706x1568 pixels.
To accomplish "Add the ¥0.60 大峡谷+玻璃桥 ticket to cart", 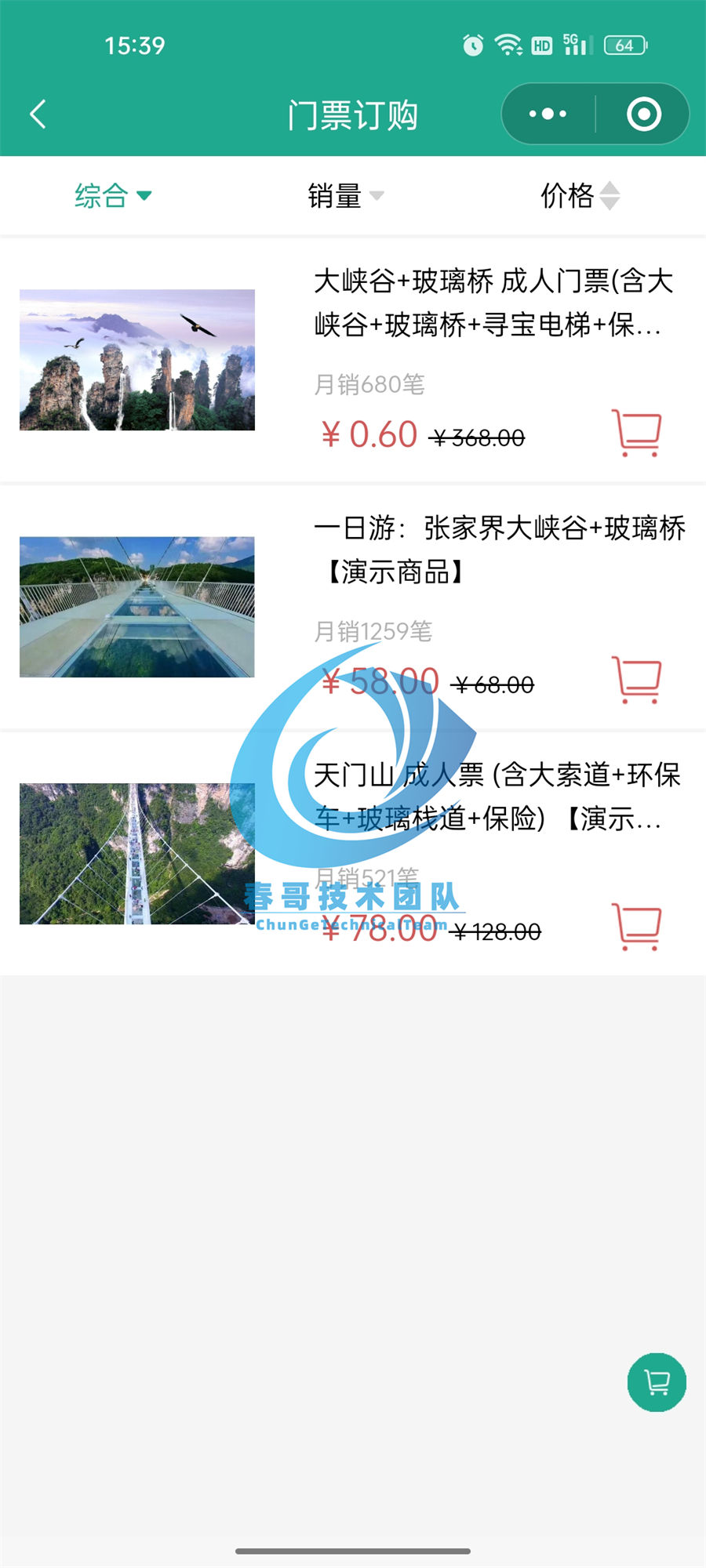I will point(636,434).
